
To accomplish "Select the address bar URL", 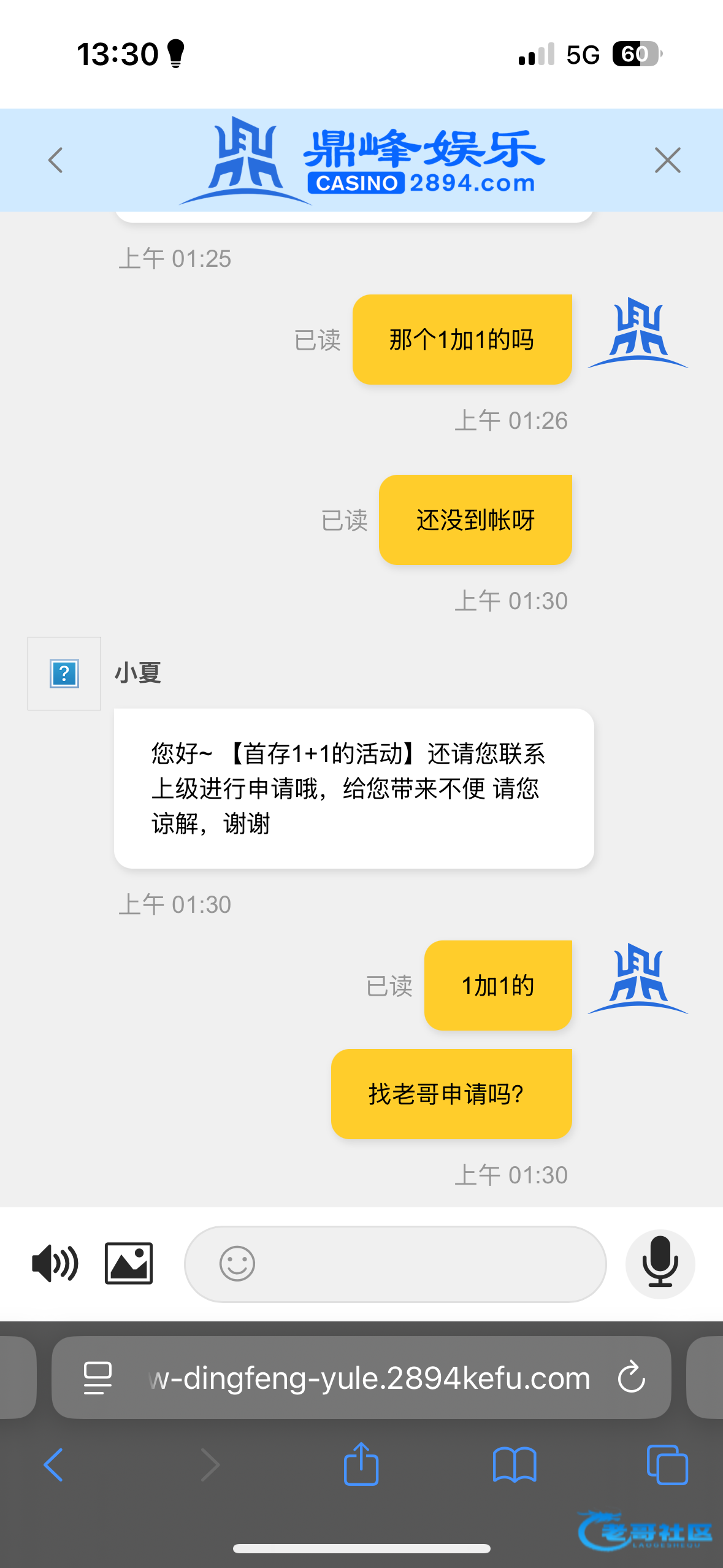I will pos(369,1378).
